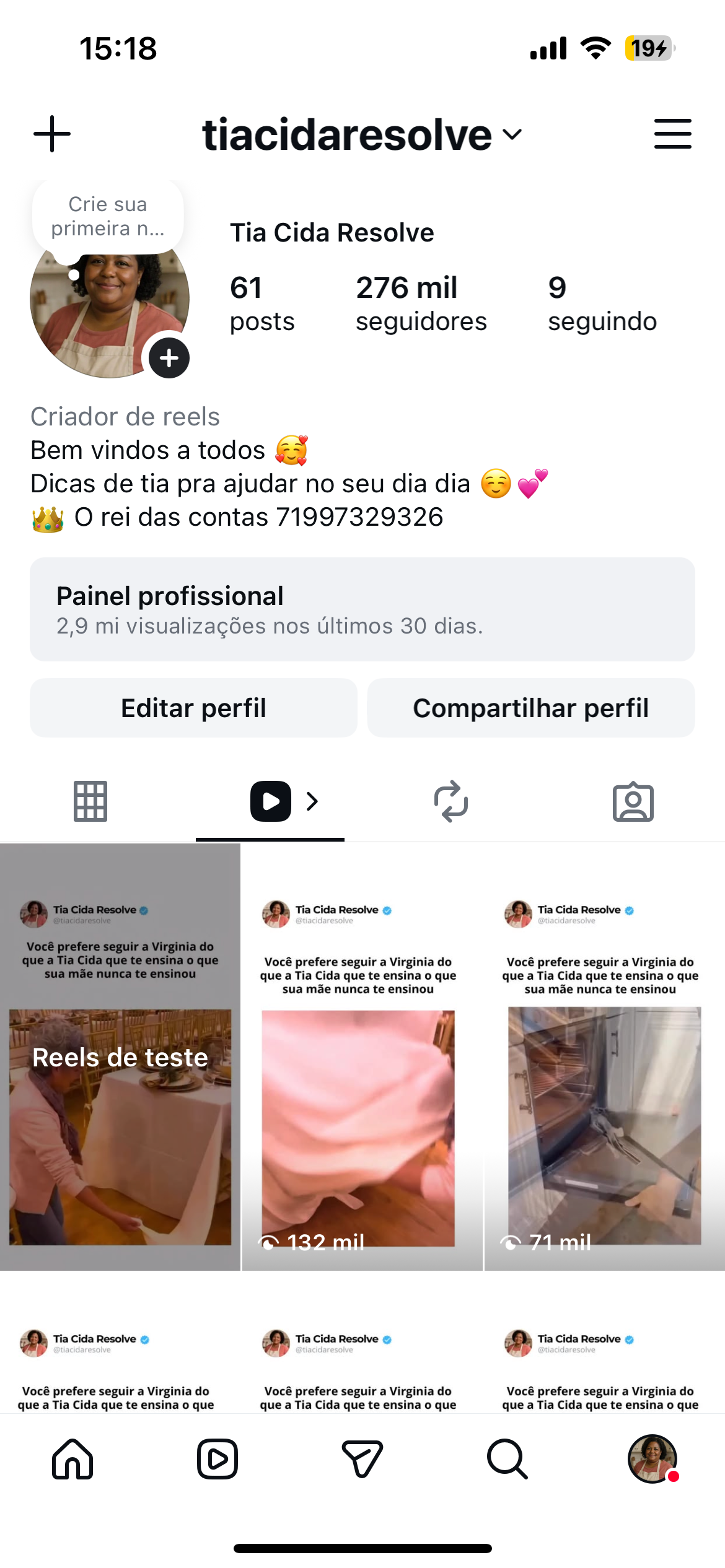Add a story via profile picture plus
Viewport: 725px width, 1568px height.
click(169, 358)
